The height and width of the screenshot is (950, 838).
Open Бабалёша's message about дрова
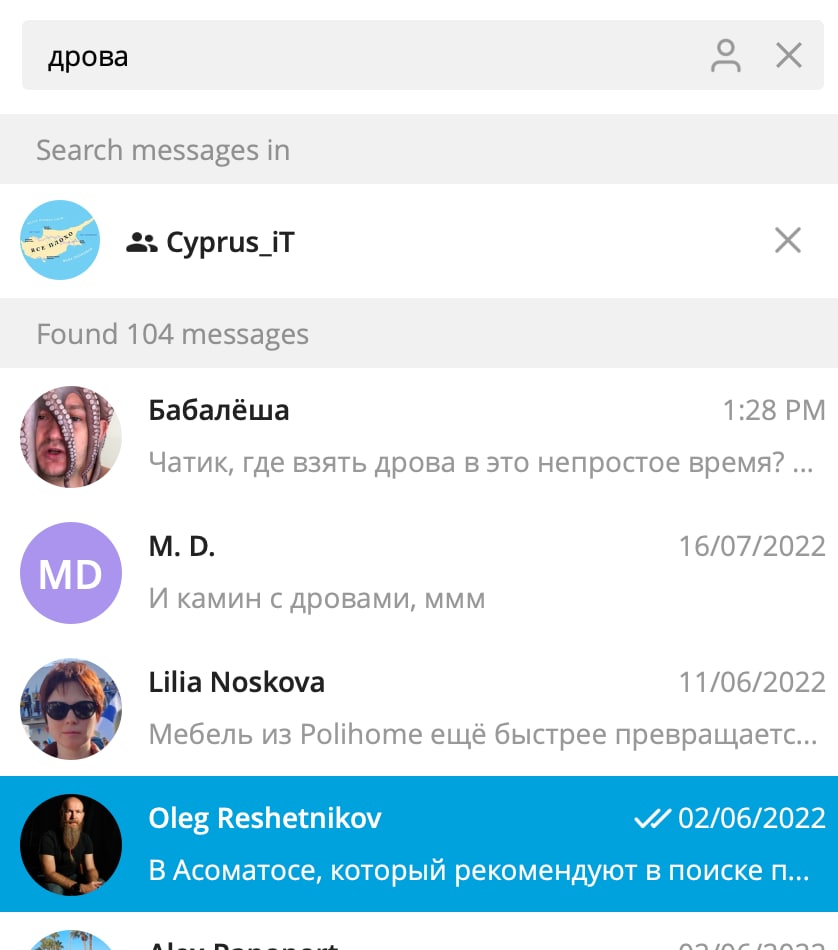coord(480,437)
